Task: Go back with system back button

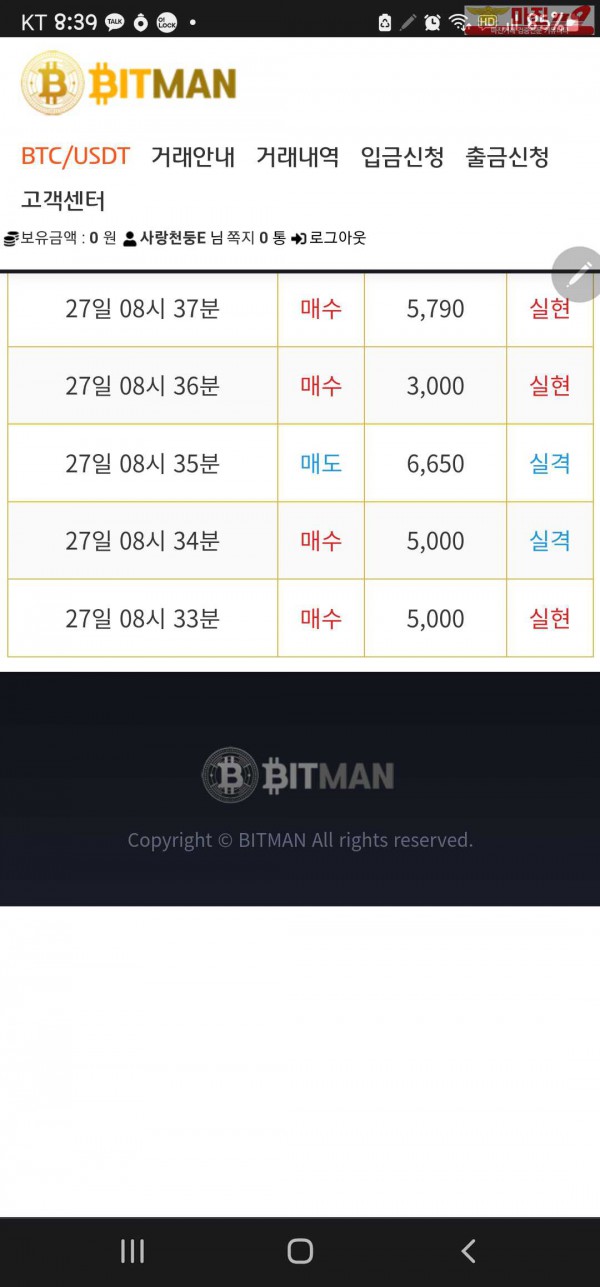Action: tap(467, 1250)
